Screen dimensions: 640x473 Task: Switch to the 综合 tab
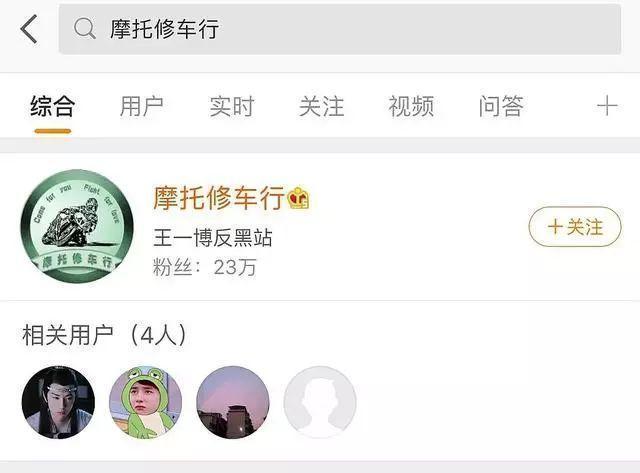tap(52, 106)
